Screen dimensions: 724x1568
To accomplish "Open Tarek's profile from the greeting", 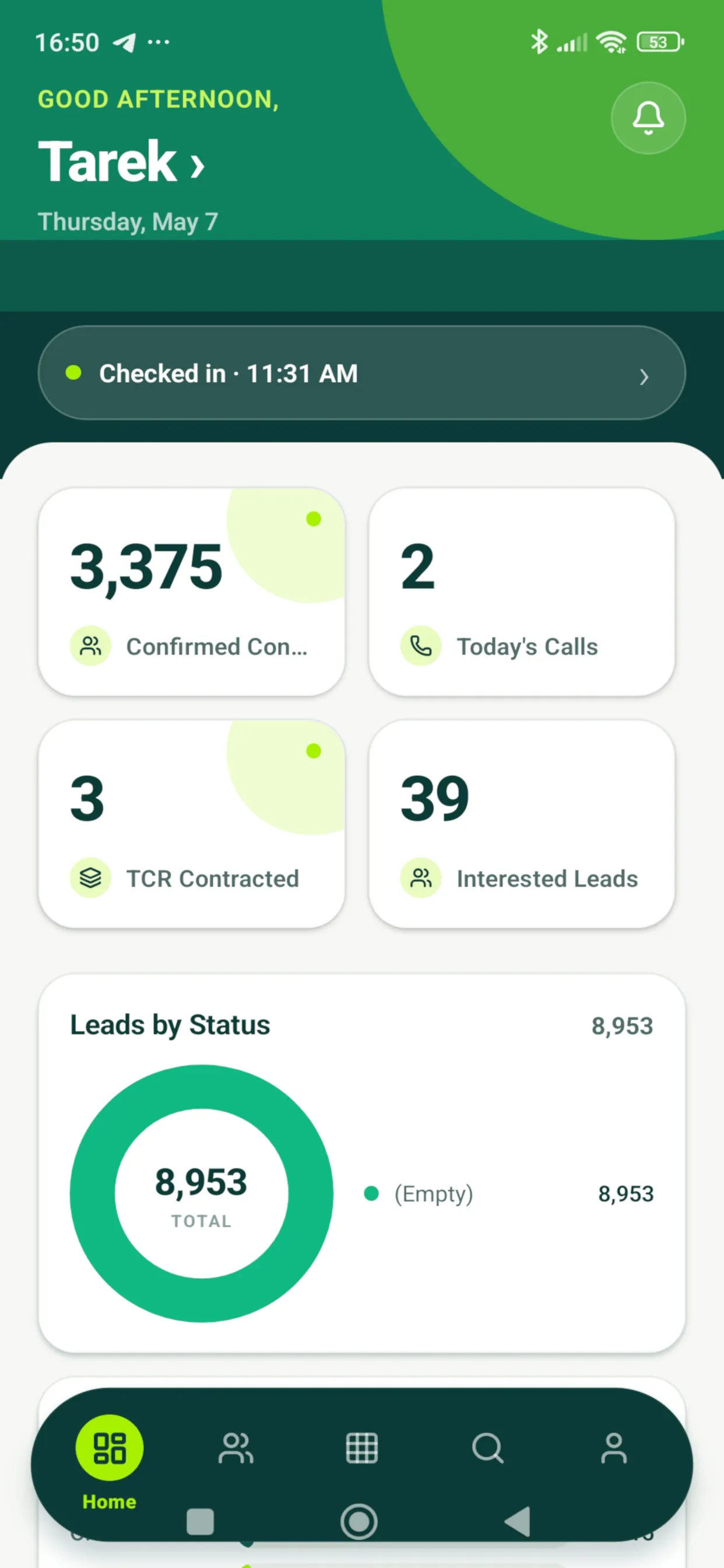I will (121, 162).
